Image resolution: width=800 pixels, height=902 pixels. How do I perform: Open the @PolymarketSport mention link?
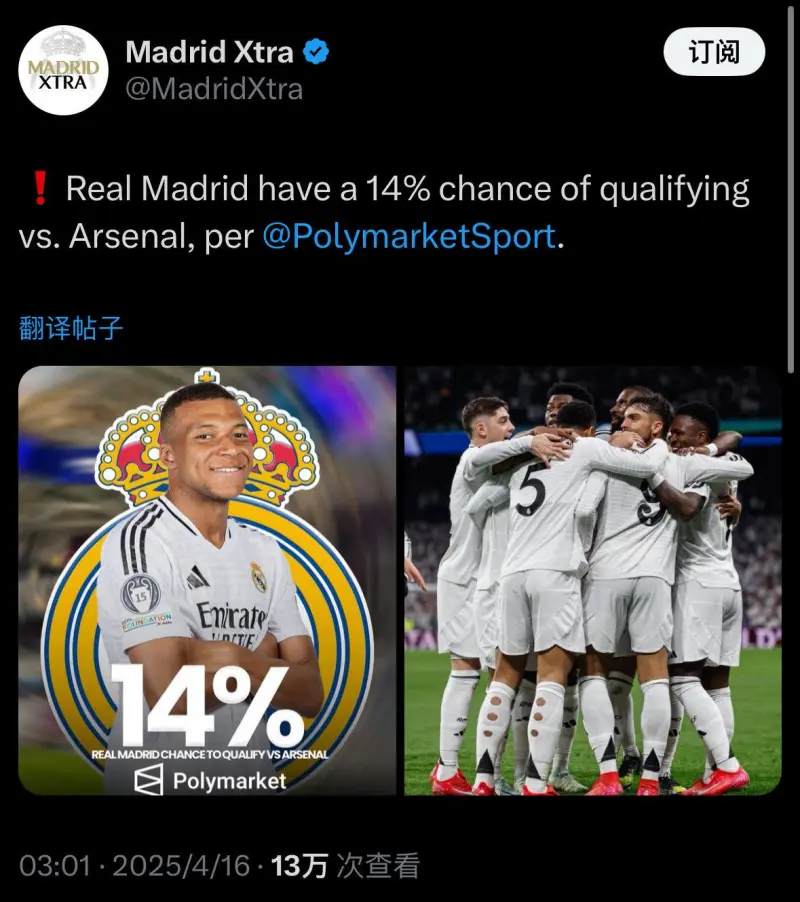(408, 237)
